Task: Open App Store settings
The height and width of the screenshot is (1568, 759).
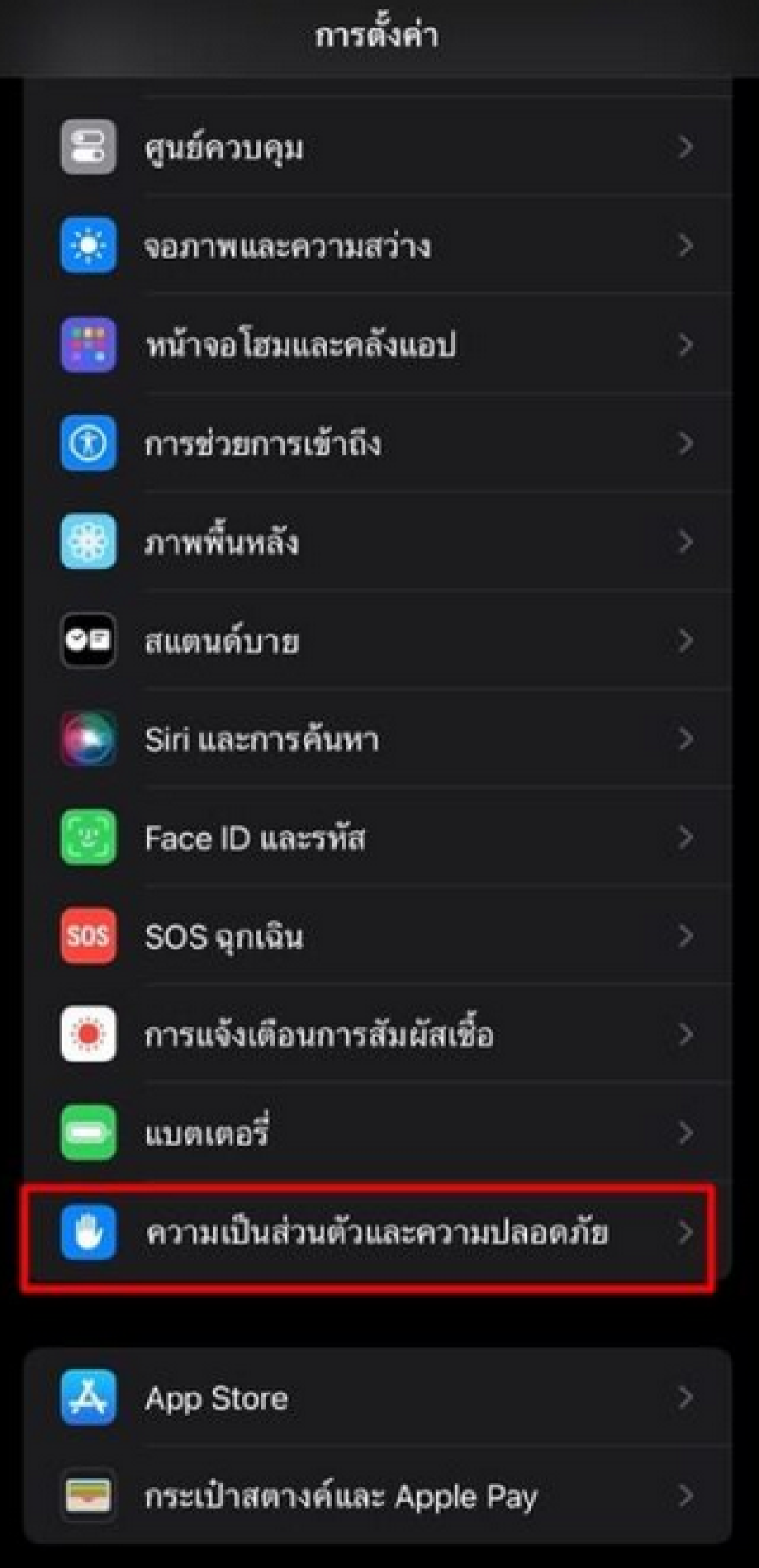Action: click(379, 1398)
